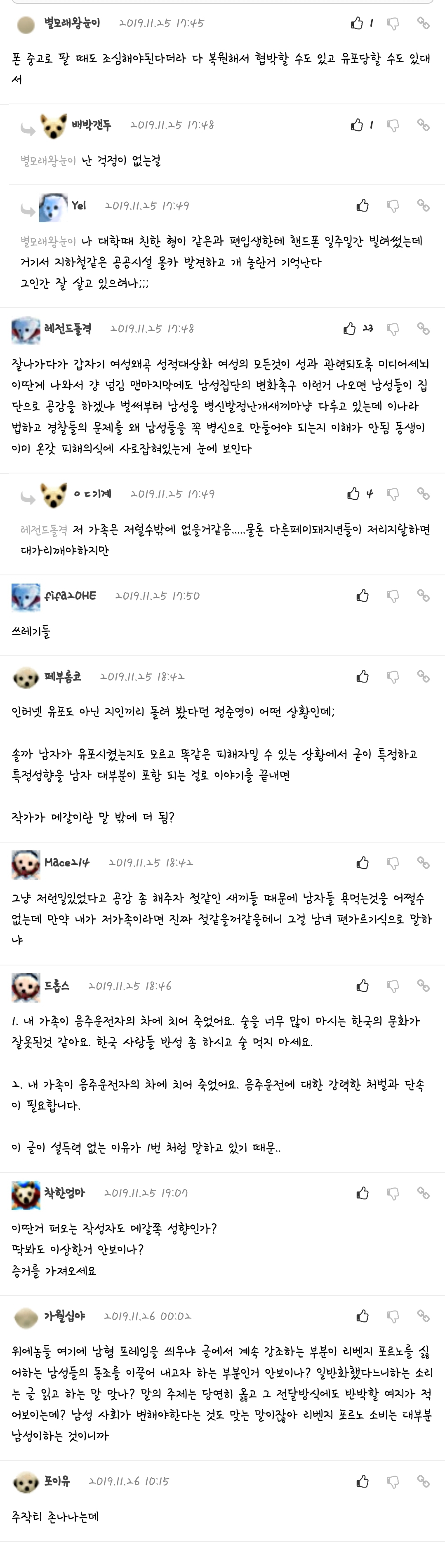The width and height of the screenshot is (445, 1568).
Task: Downvote the reply by ㅇㄷ기계
Action: [393, 494]
